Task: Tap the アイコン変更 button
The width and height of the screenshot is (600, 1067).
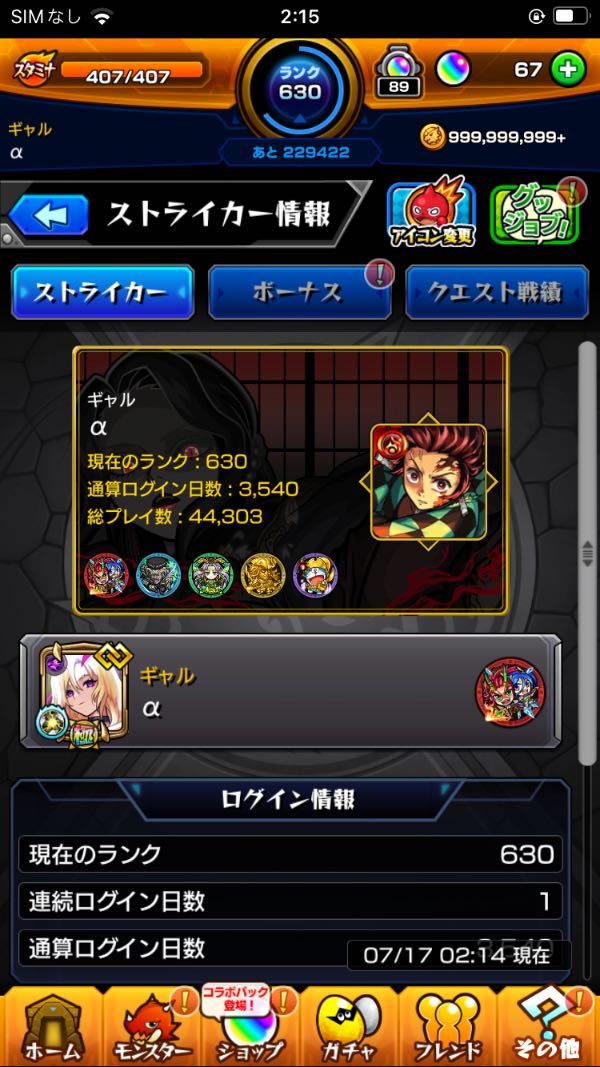Action: point(431,215)
